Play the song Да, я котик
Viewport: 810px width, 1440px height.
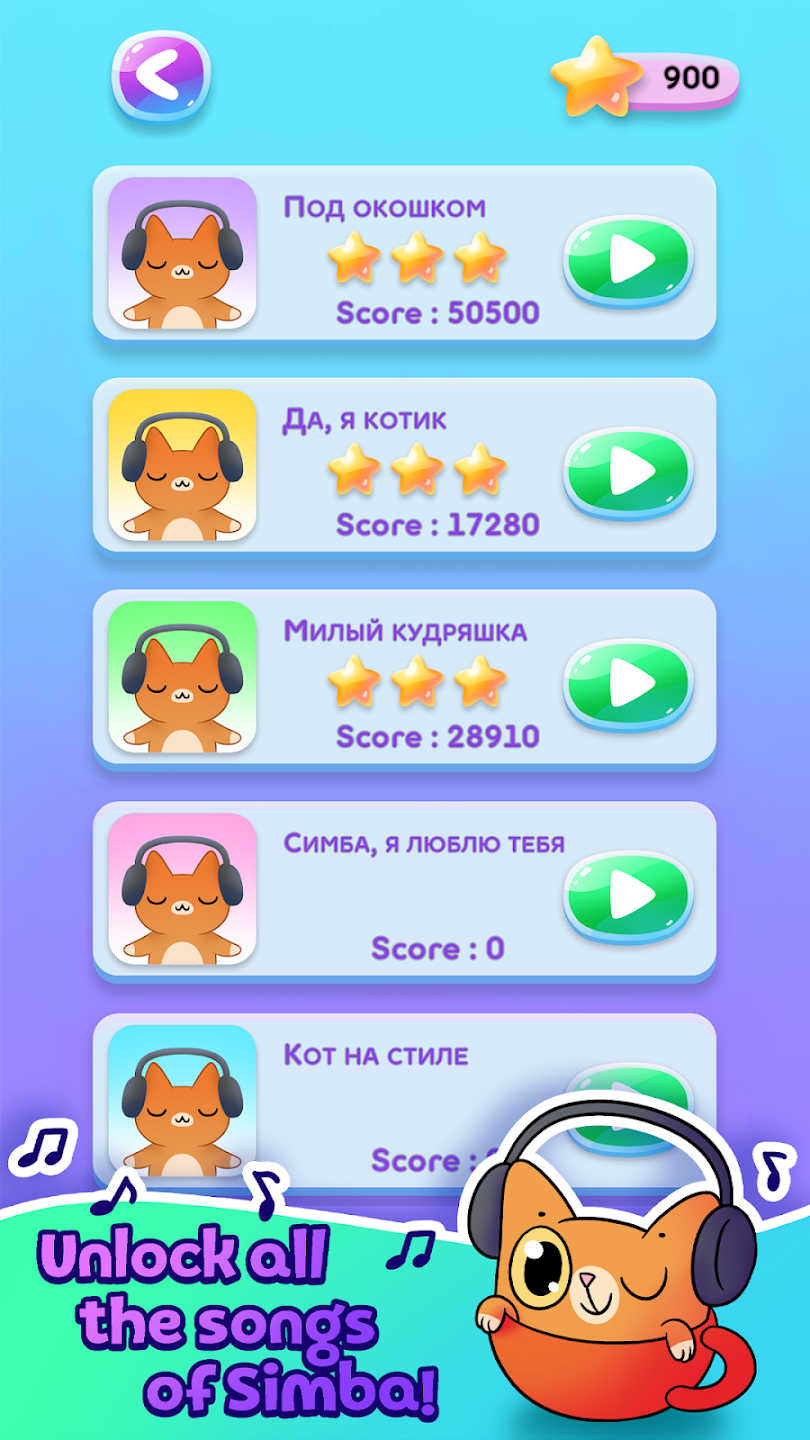pyautogui.click(x=628, y=470)
